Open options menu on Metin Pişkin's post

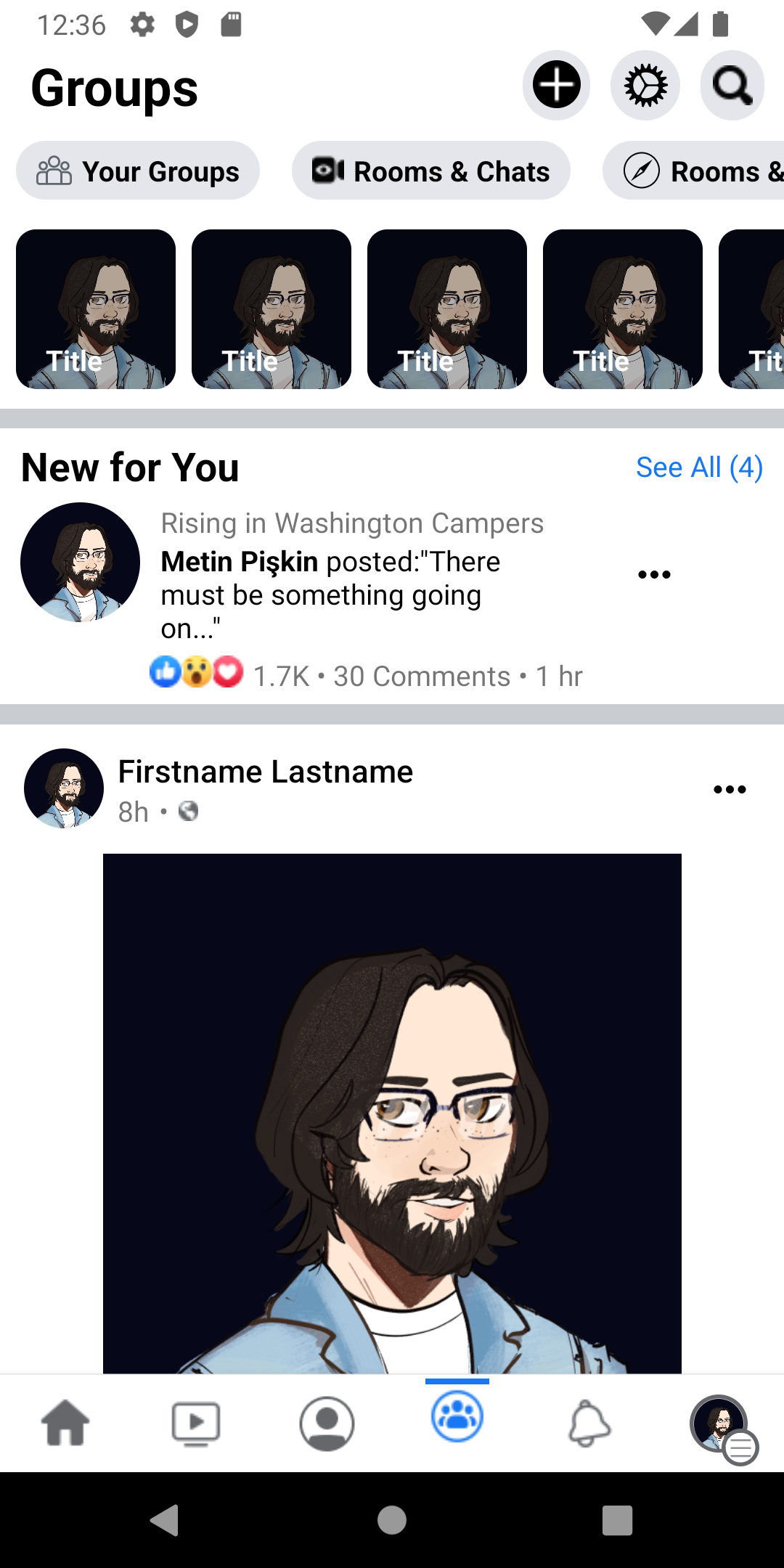pos(654,573)
